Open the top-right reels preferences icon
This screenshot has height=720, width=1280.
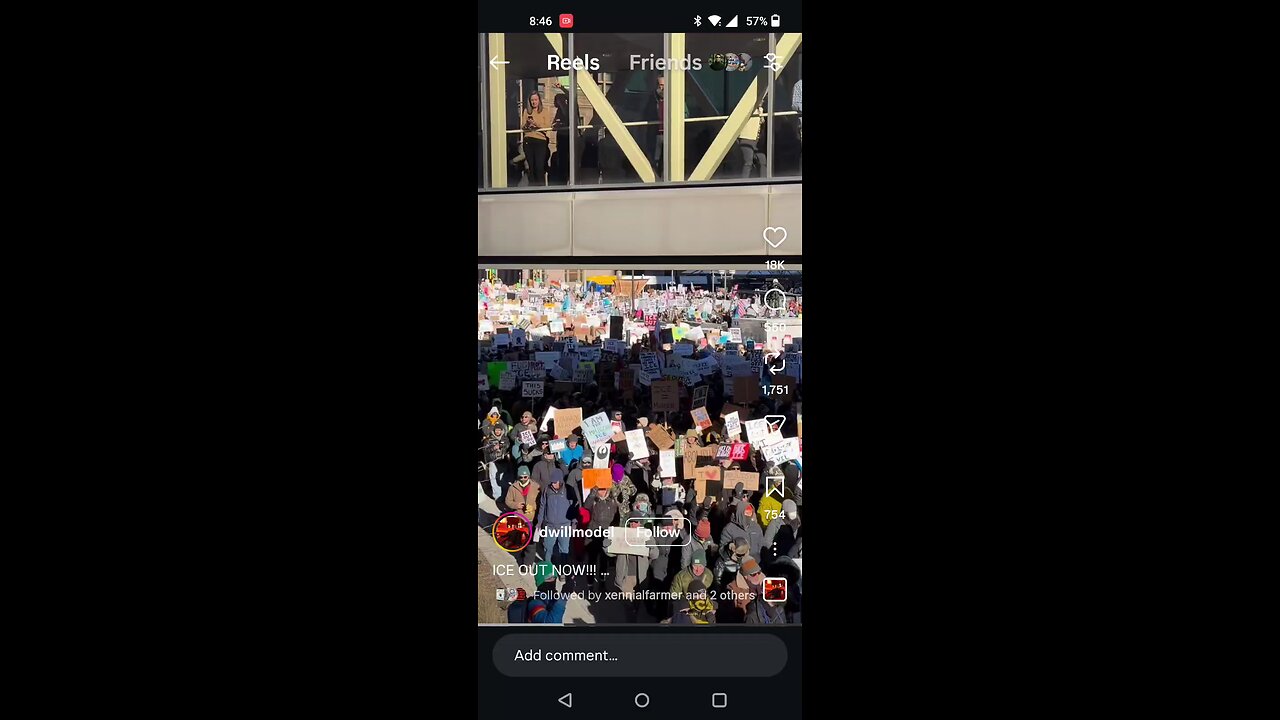tap(772, 62)
